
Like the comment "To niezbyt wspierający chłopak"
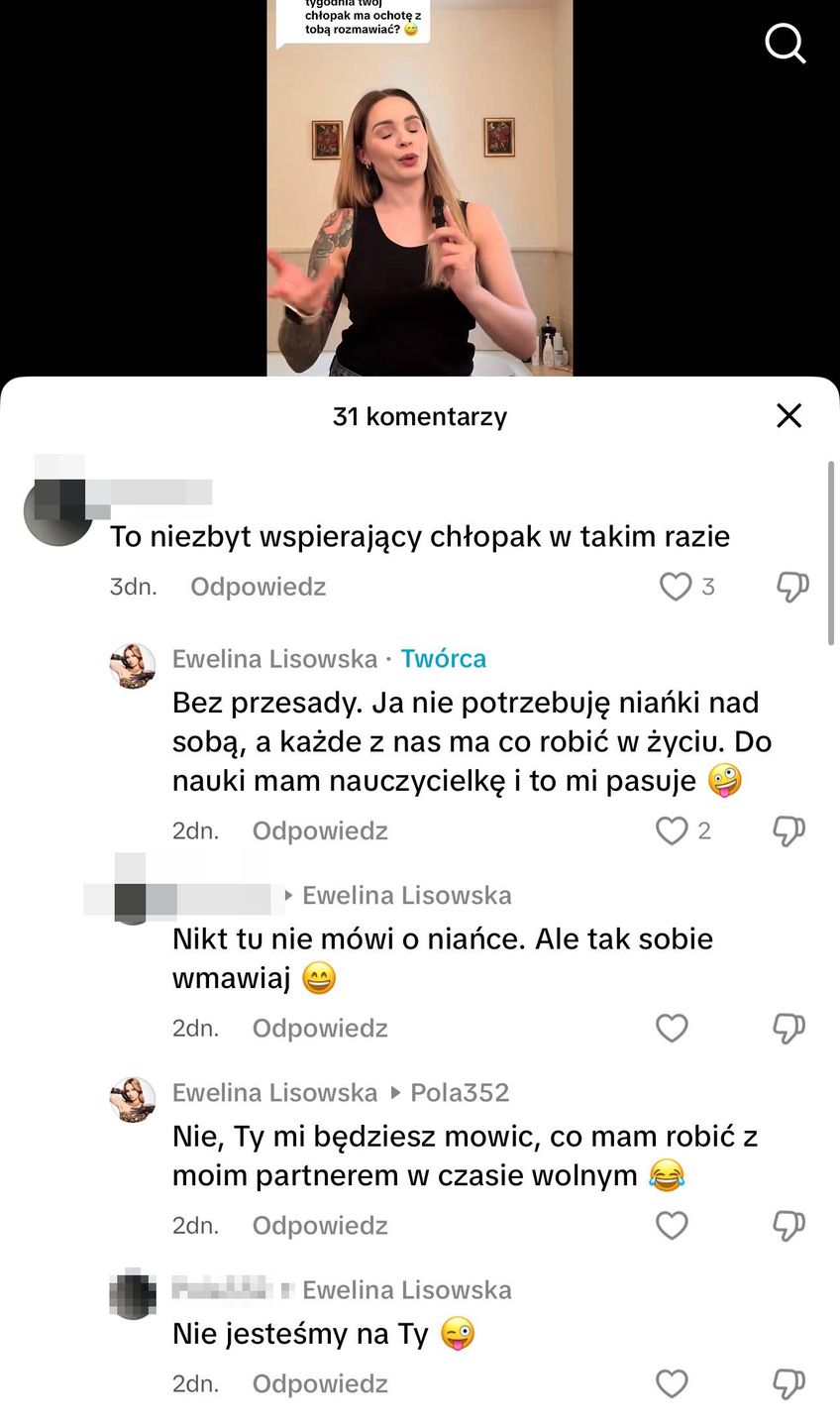[x=676, y=587]
